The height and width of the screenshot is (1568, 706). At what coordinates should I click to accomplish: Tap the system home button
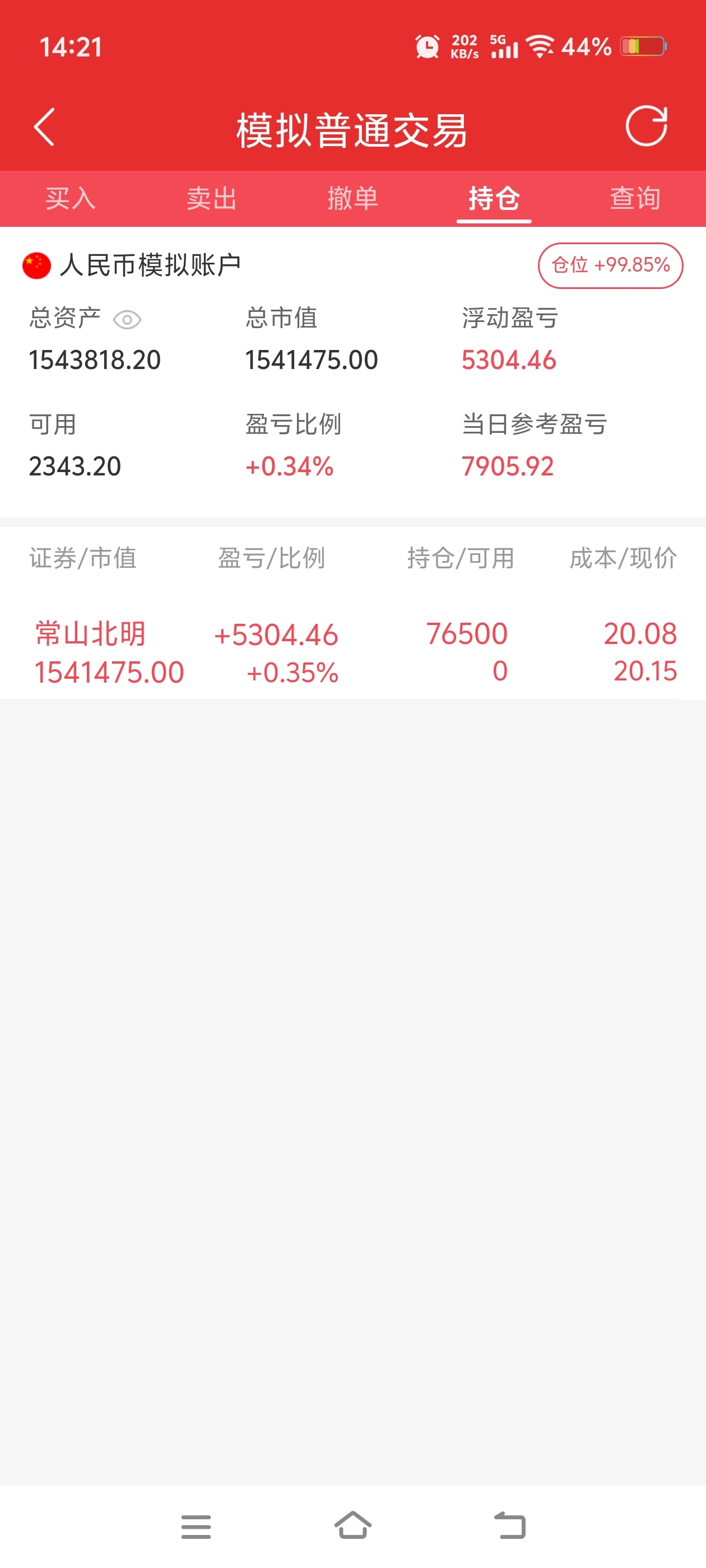tap(352, 1525)
